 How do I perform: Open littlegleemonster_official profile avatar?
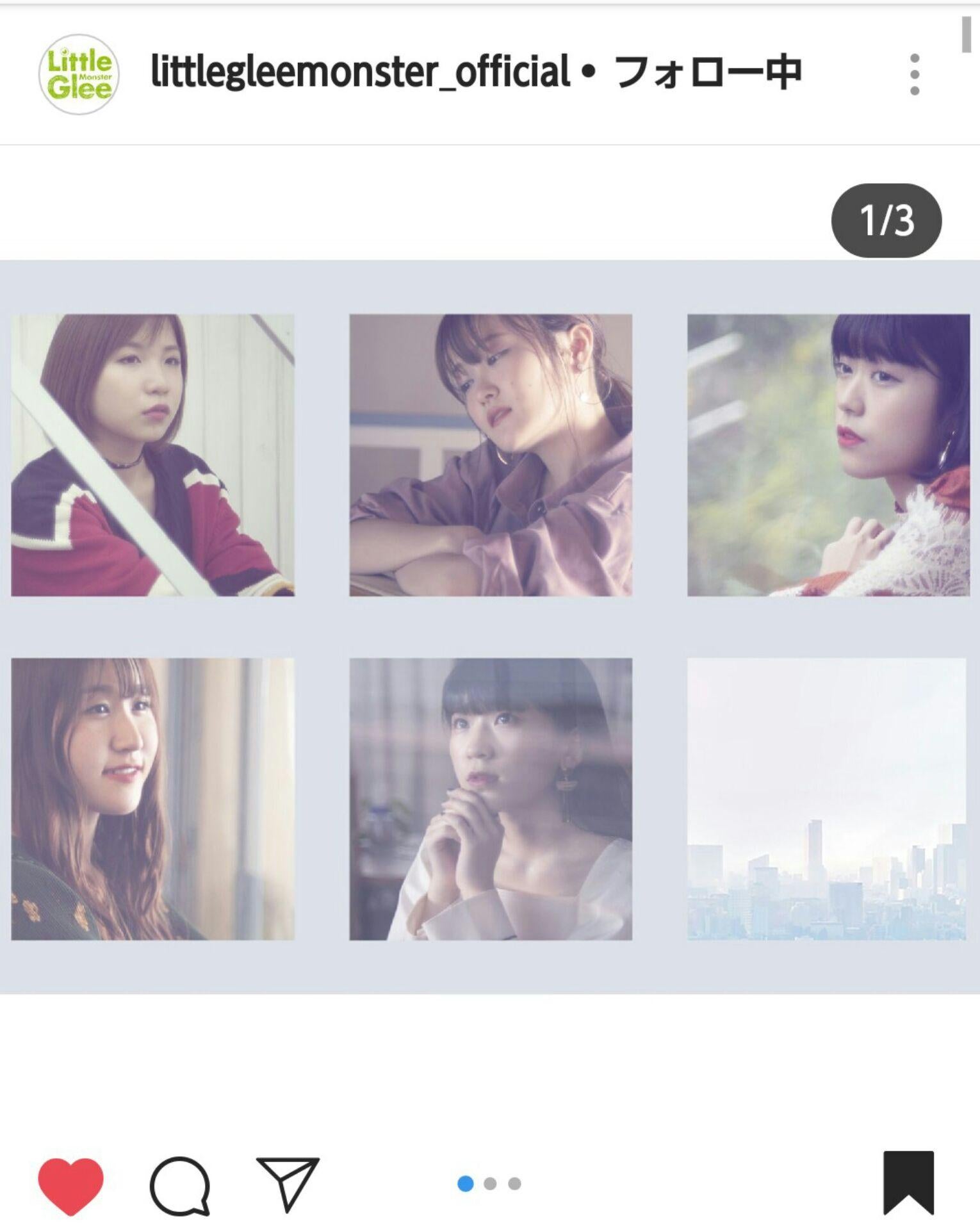tap(79, 74)
